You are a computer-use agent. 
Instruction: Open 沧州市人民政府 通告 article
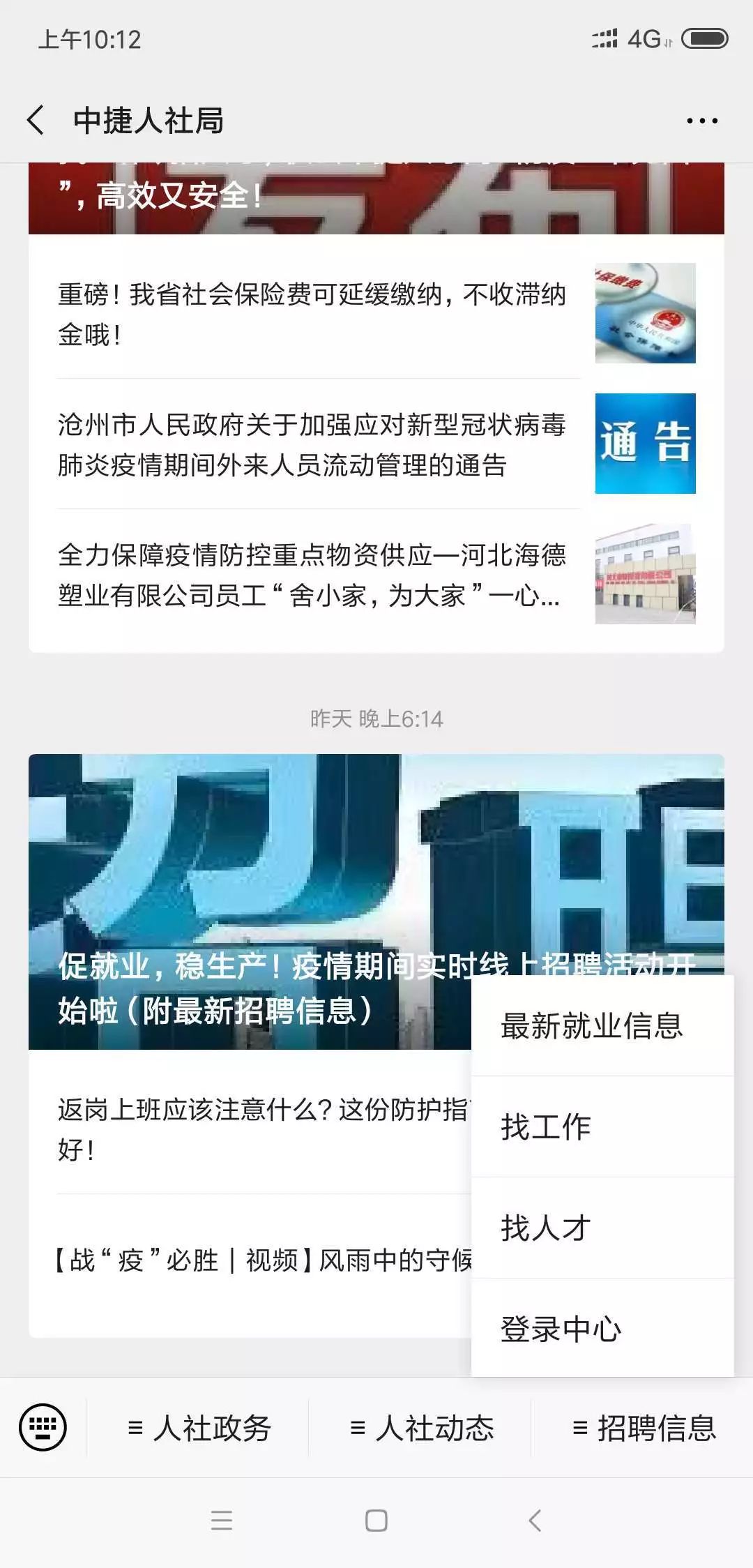(376, 444)
